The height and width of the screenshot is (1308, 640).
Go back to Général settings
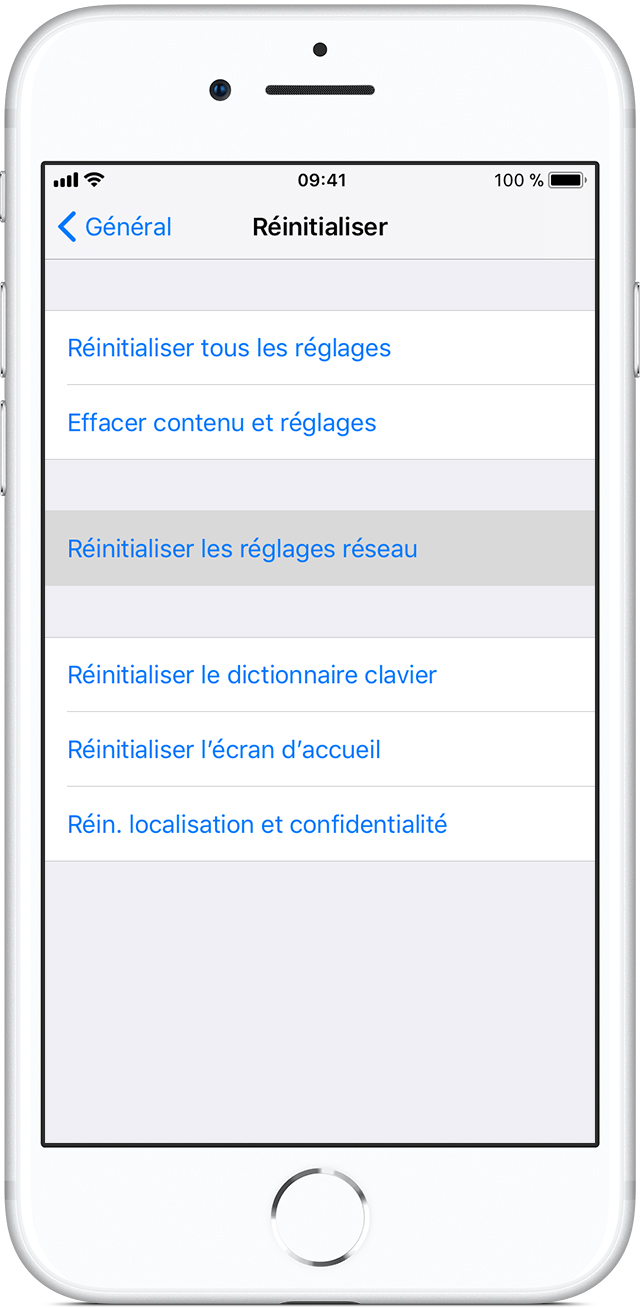[114, 227]
